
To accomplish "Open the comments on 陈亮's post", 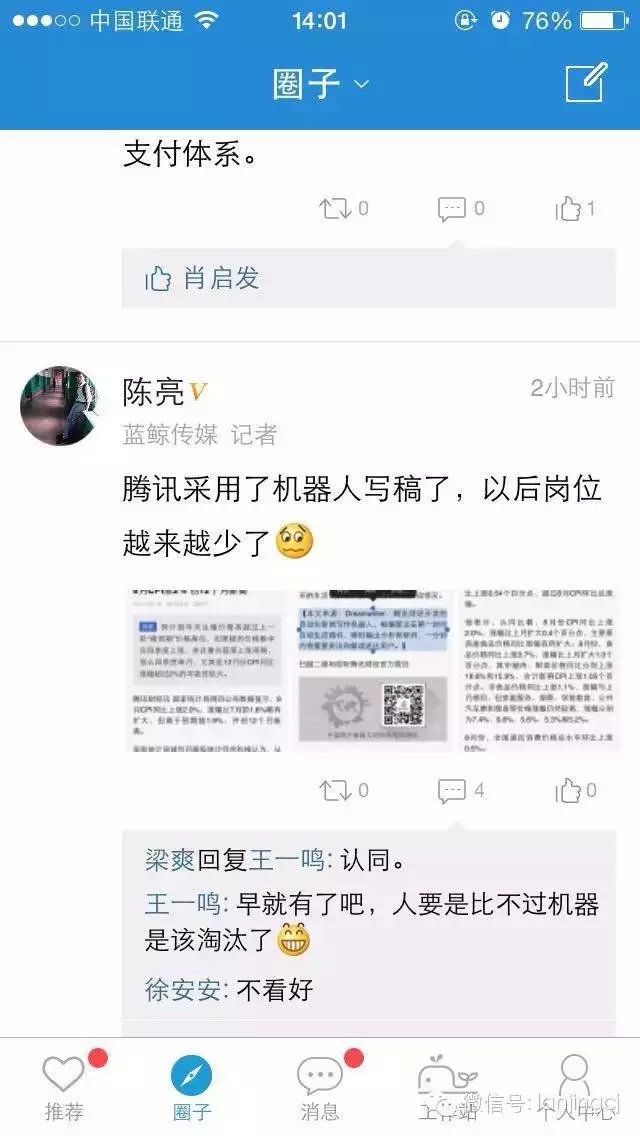I will [x=461, y=791].
